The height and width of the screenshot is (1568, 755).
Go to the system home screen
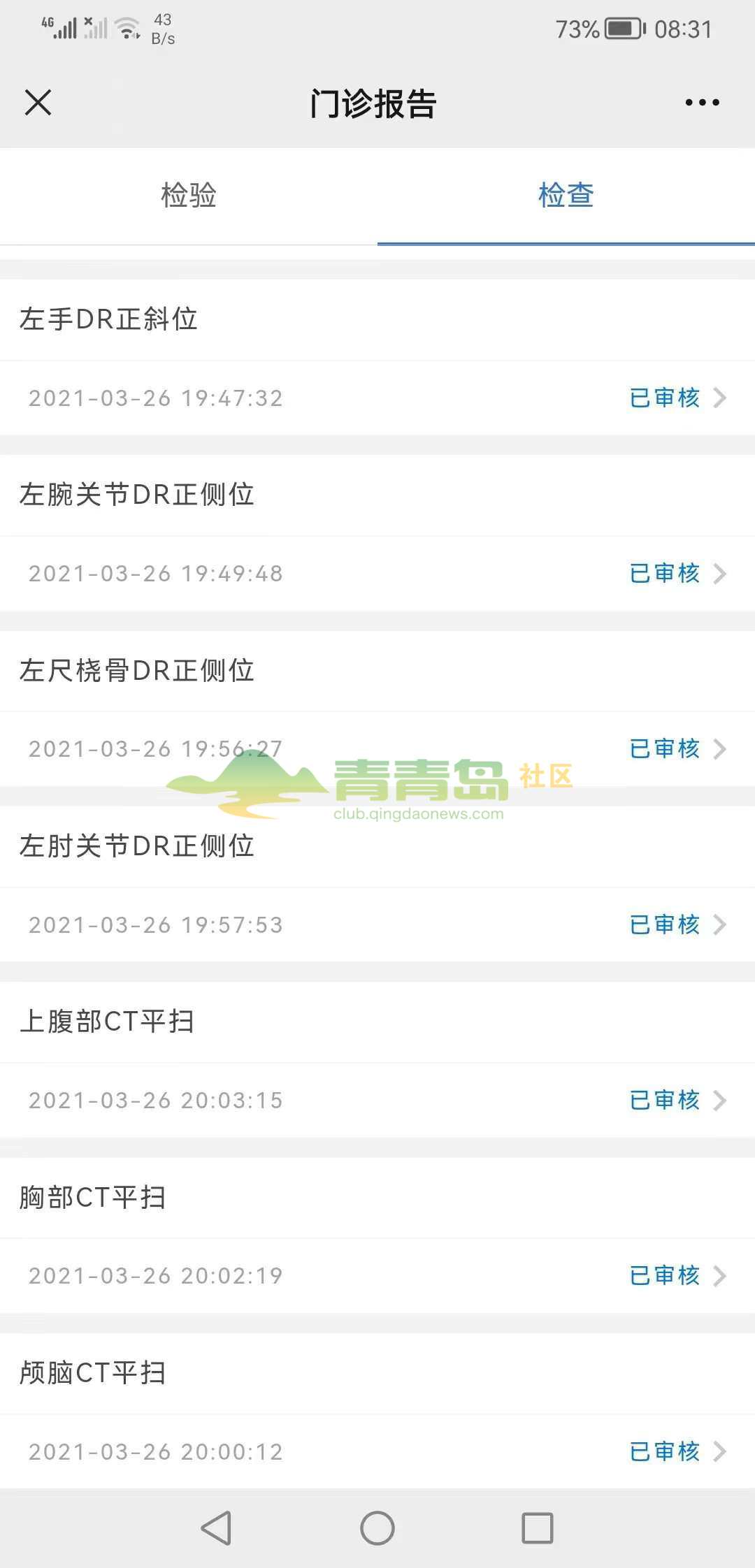pyautogui.click(x=377, y=1528)
